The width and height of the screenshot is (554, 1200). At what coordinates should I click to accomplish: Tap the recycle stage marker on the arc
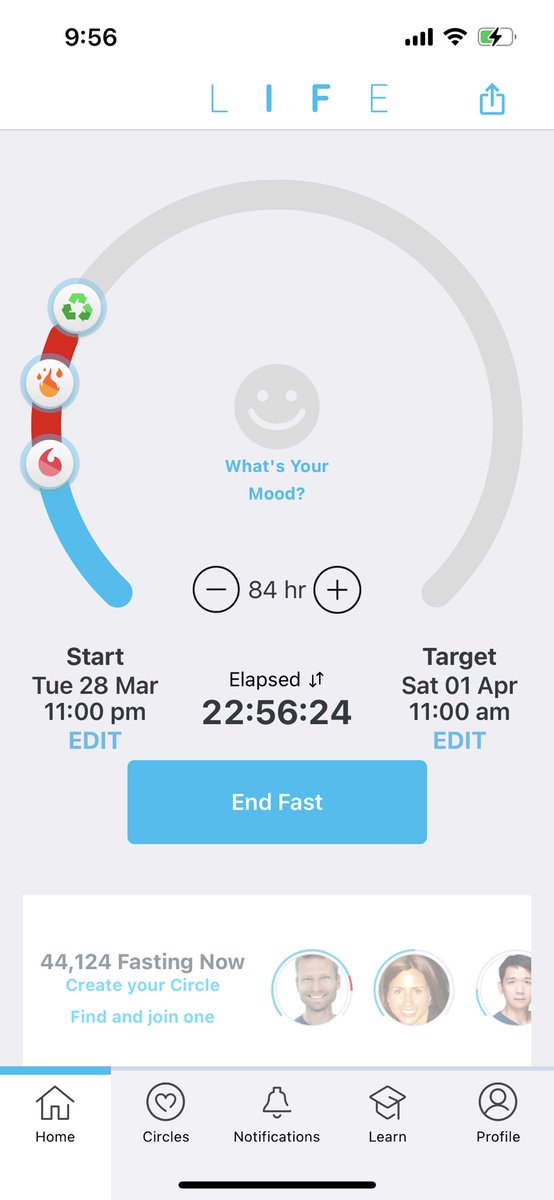(77, 307)
